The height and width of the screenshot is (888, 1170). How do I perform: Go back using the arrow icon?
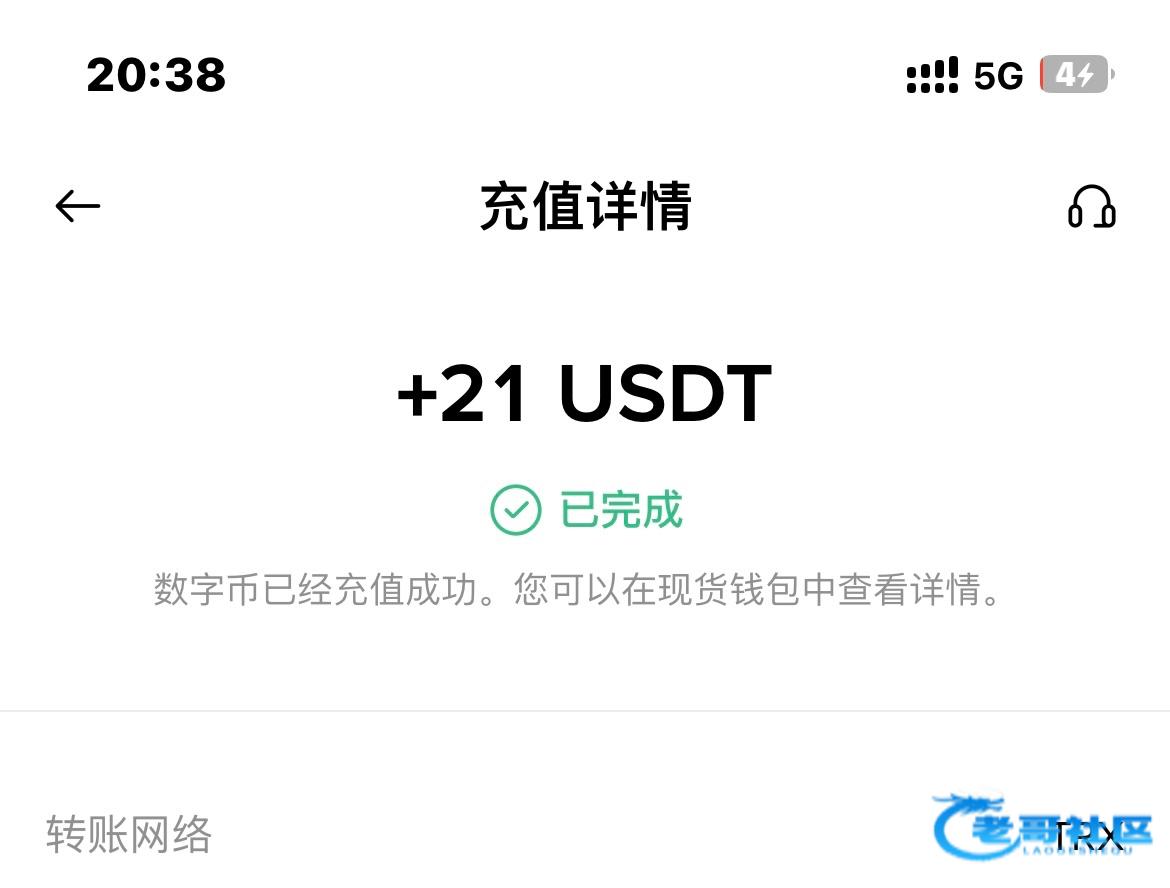tap(78, 207)
